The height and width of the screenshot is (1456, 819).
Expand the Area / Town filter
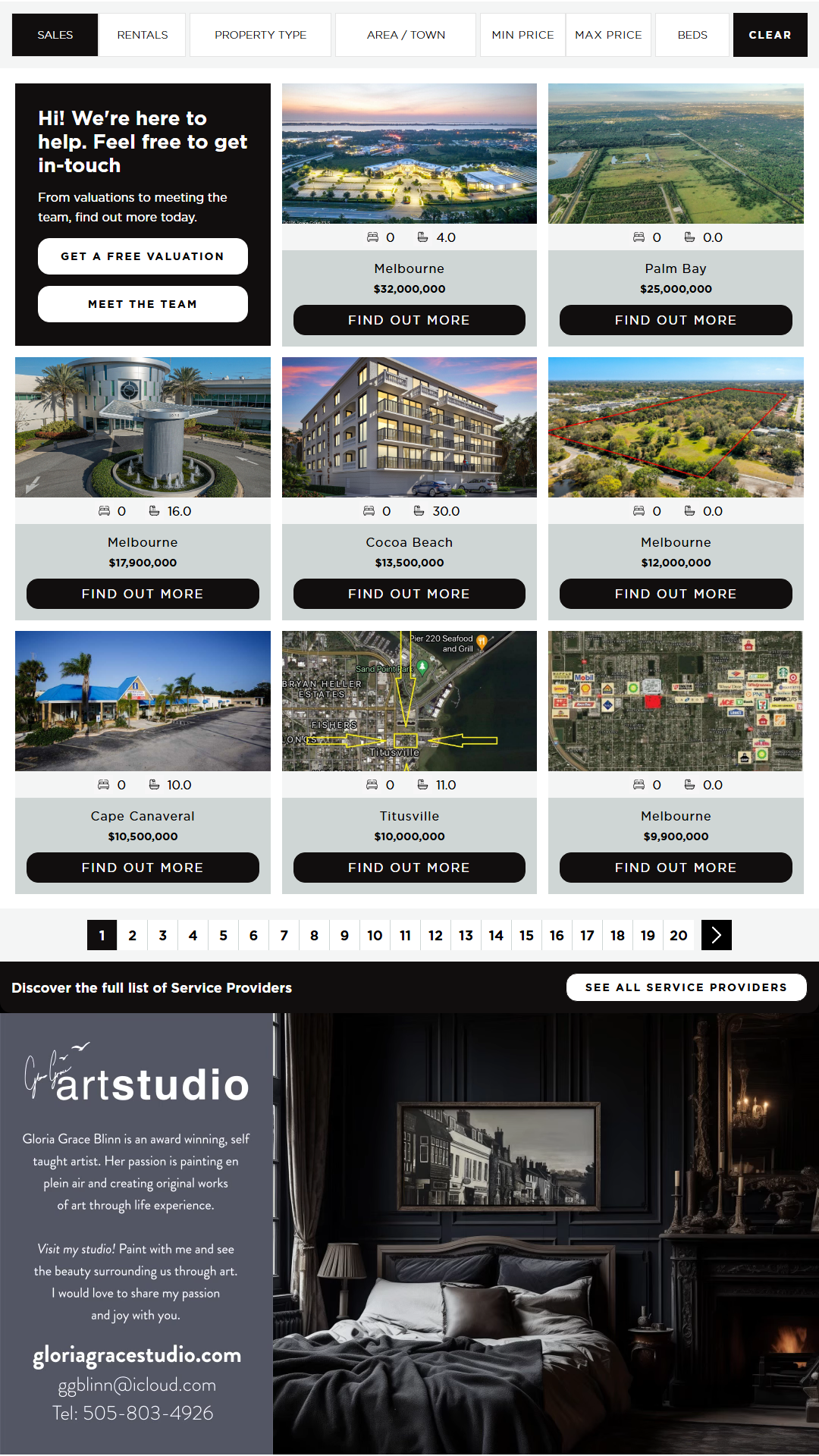406,35
